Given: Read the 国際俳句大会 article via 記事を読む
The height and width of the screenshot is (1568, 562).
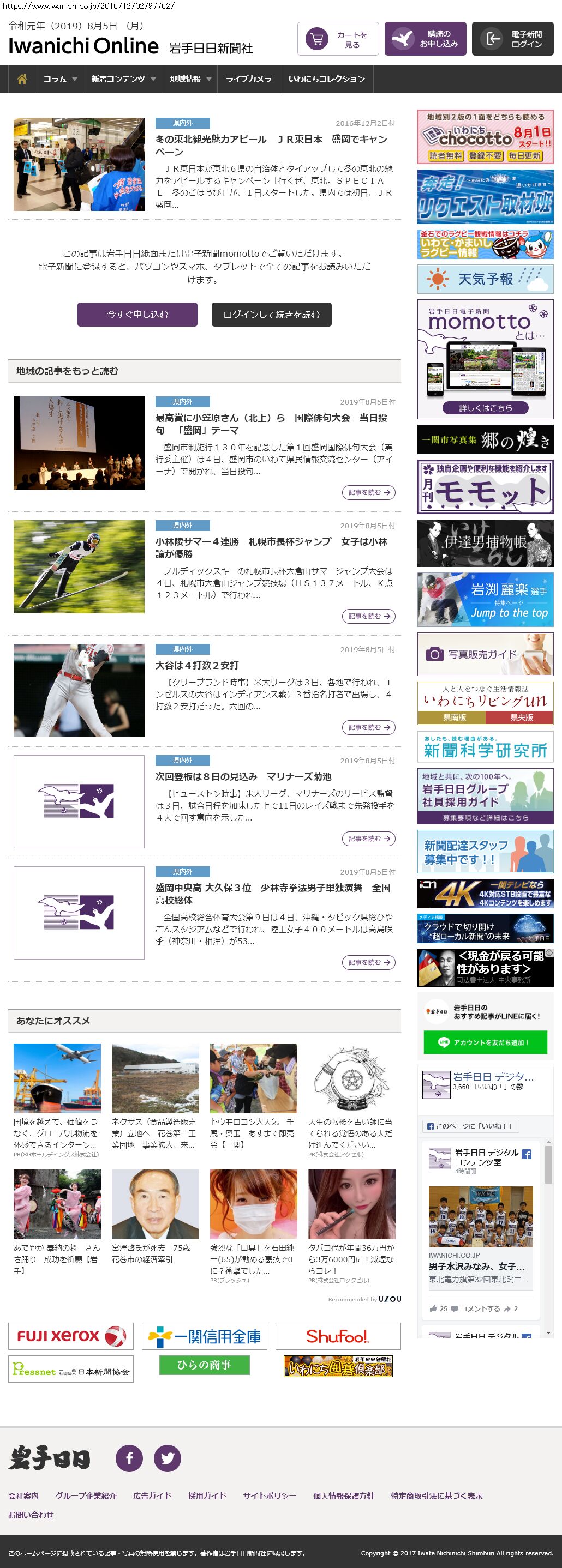Looking at the screenshot, I should (x=368, y=492).
